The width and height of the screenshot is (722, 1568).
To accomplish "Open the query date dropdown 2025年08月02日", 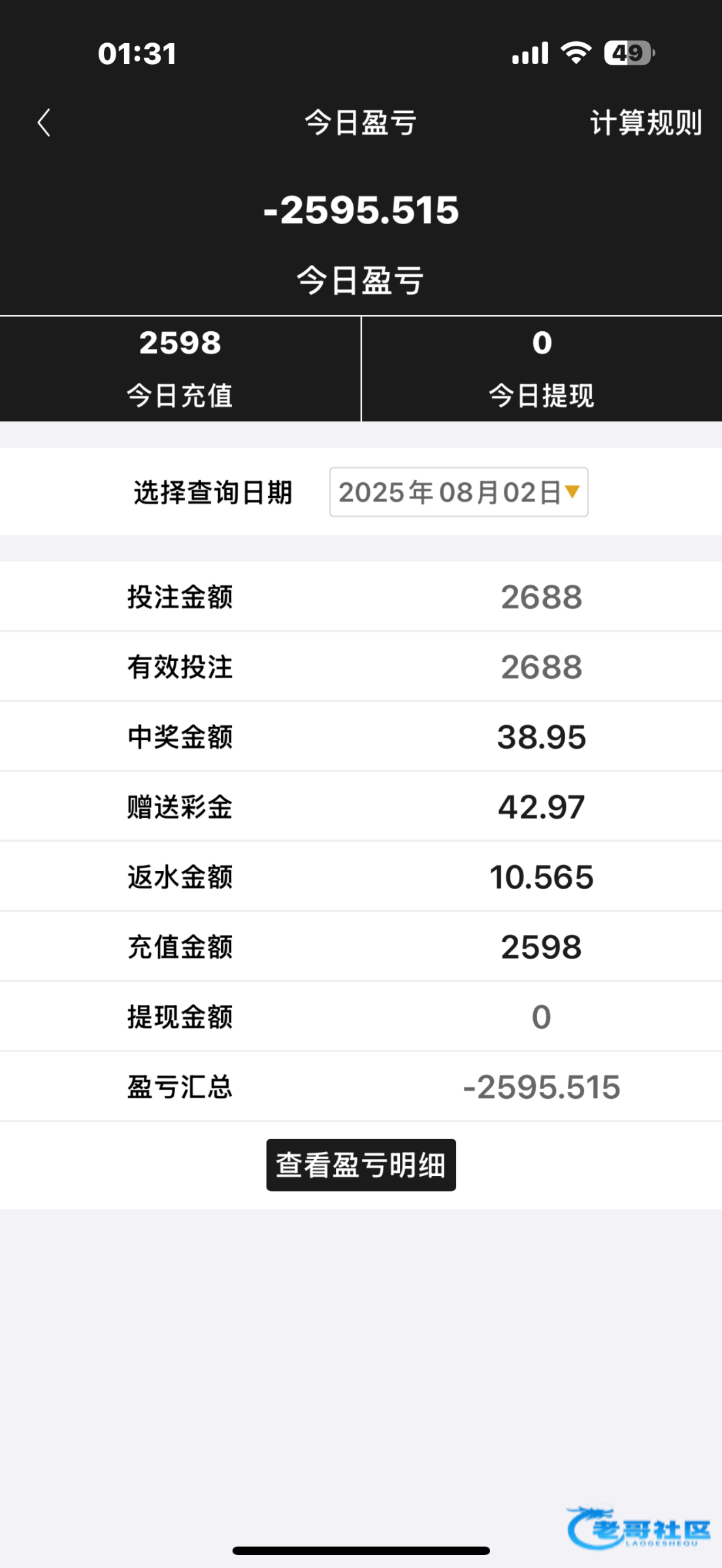I will point(459,492).
